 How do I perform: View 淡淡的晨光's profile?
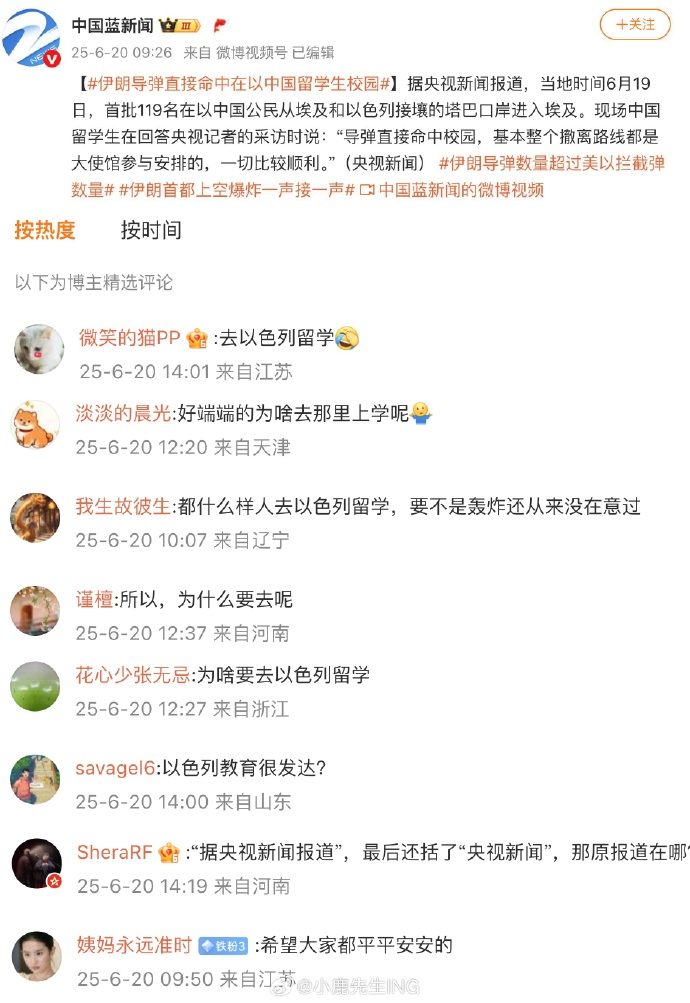pyautogui.click(x=123, y=413)
